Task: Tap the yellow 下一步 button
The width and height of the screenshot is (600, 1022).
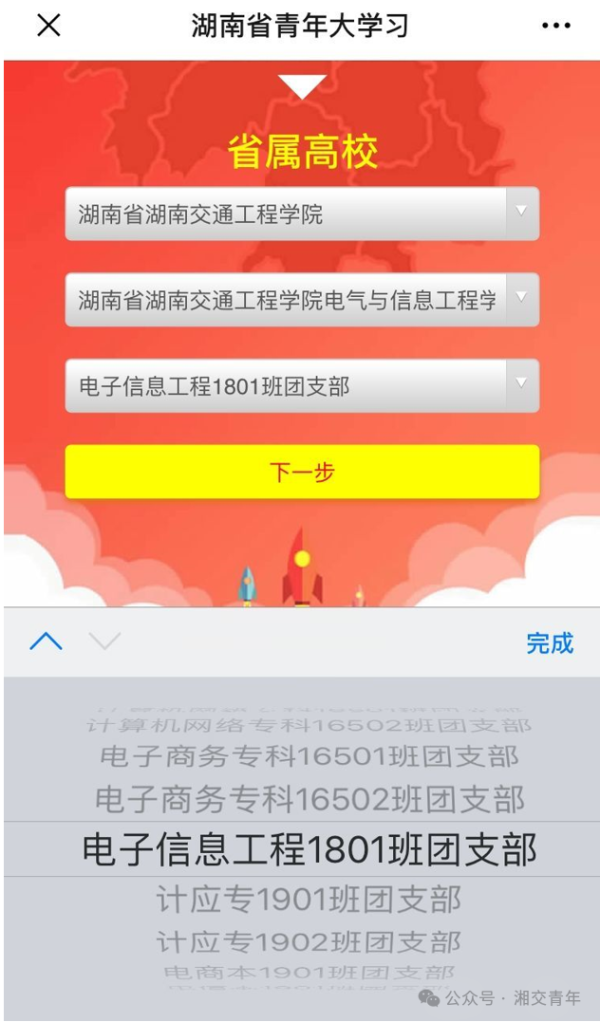Action: [x=302, y=472]
